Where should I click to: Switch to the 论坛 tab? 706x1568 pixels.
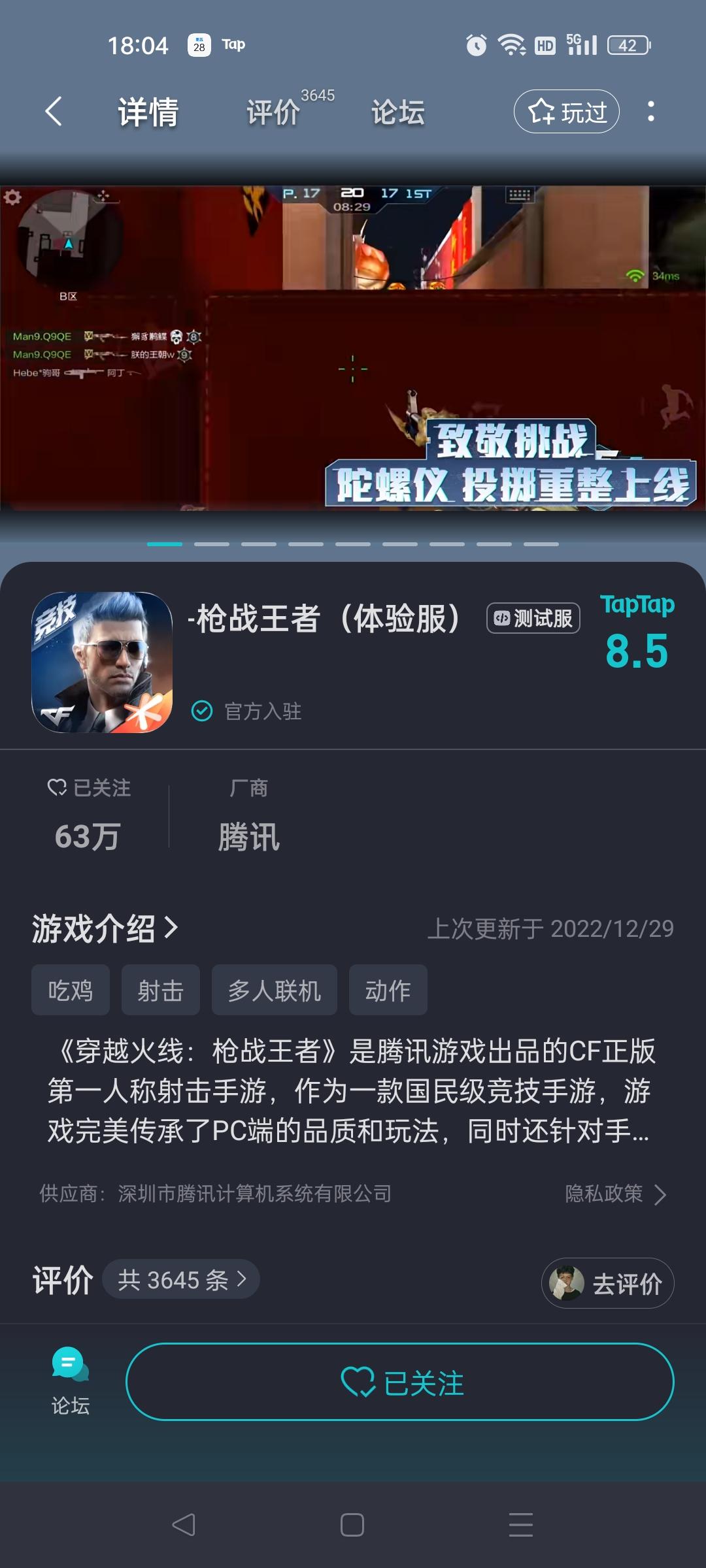click(x=396, y=111)
